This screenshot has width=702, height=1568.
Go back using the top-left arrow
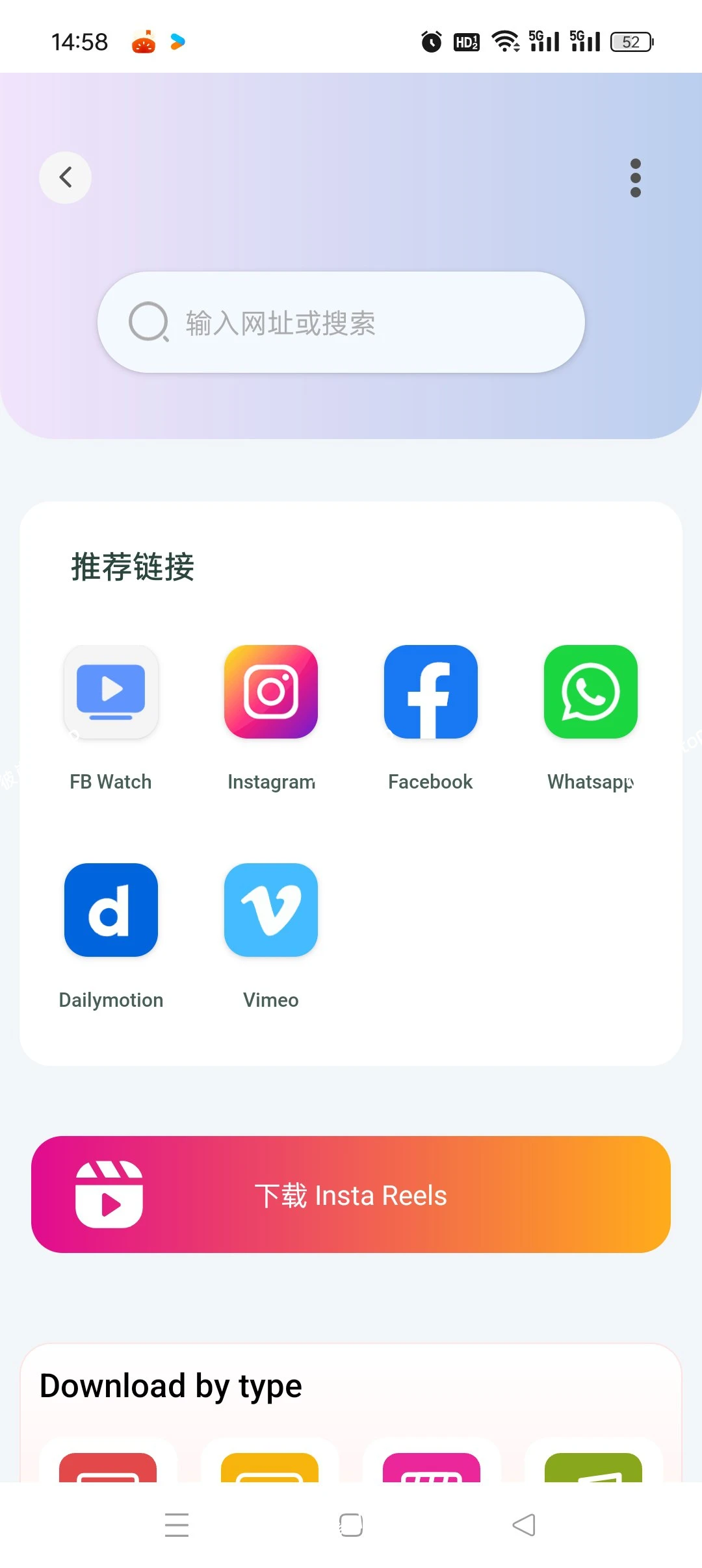click(66, 177)
